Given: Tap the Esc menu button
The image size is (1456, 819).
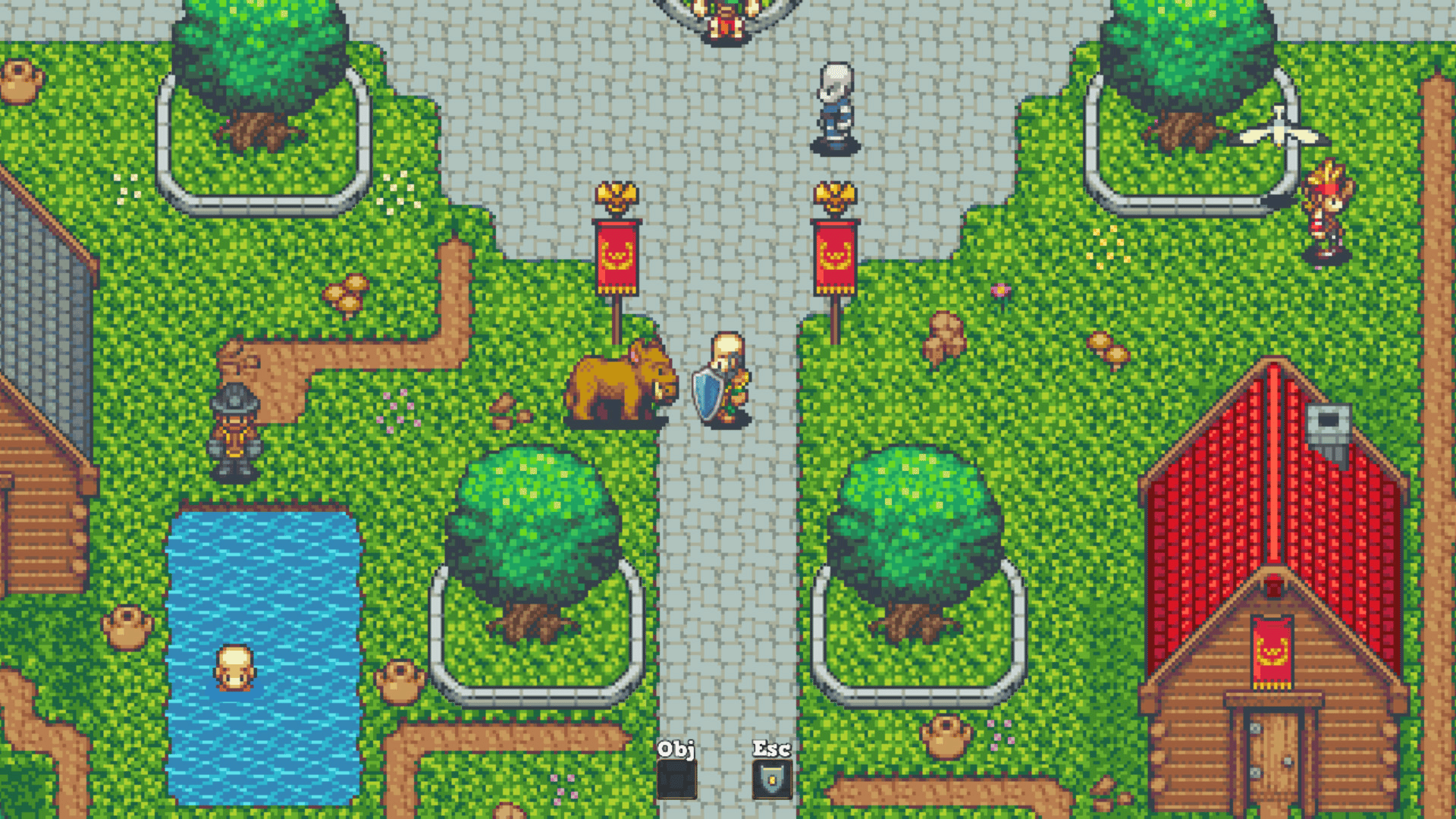Looking at the screenshot, I should click(772, 779).
